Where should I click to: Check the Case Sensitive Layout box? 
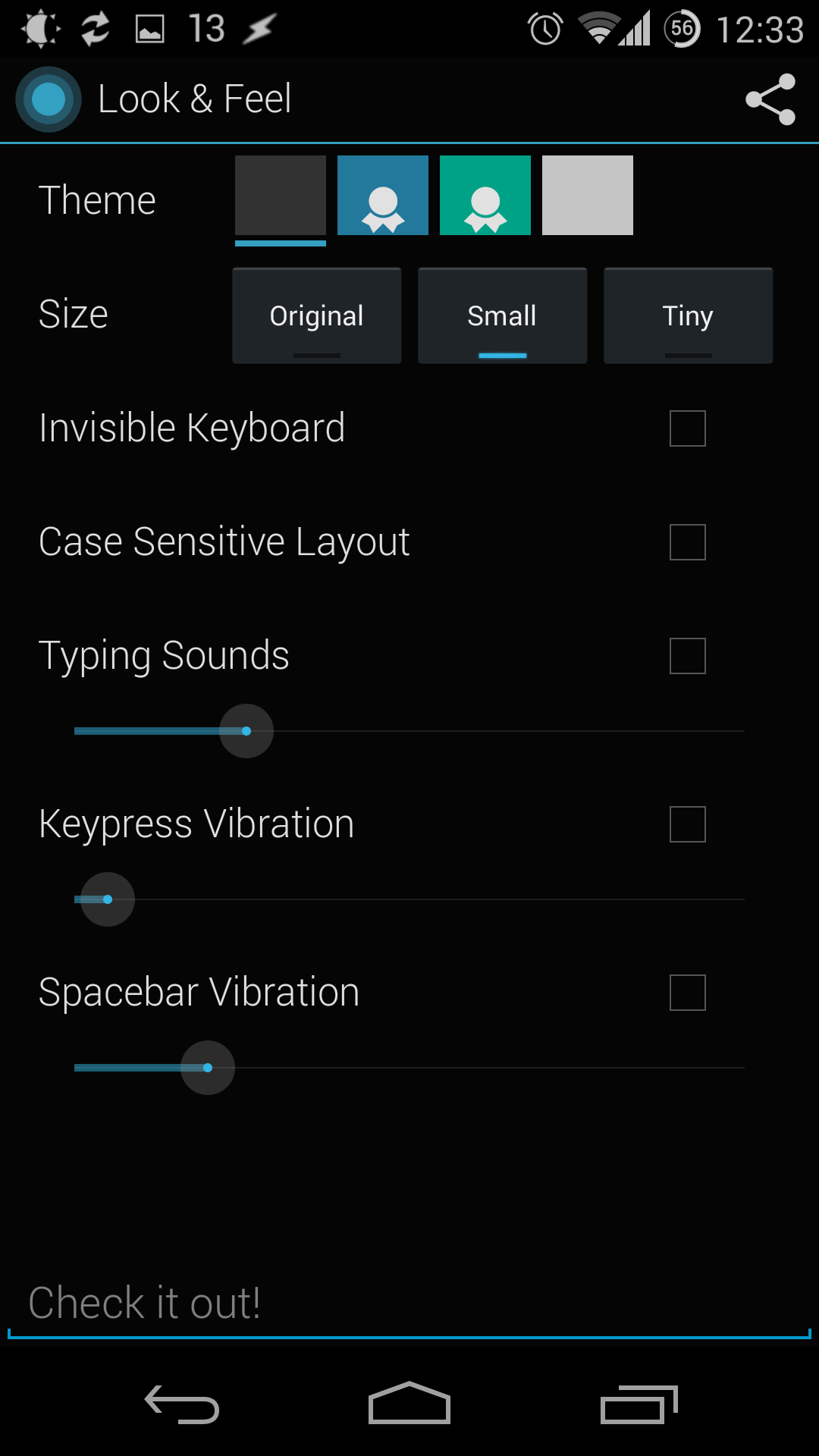point(688,542)
